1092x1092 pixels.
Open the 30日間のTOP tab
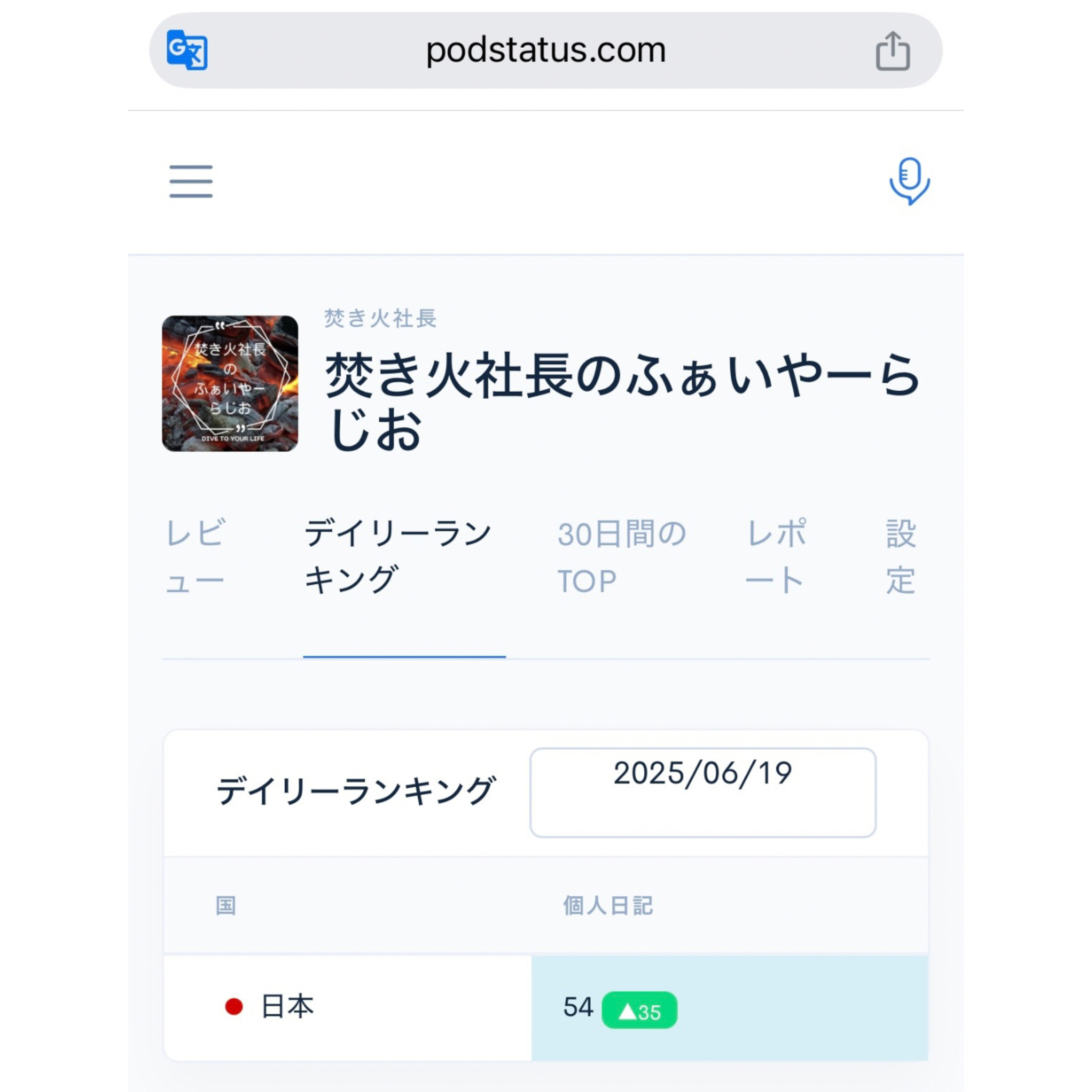point(622,557)
